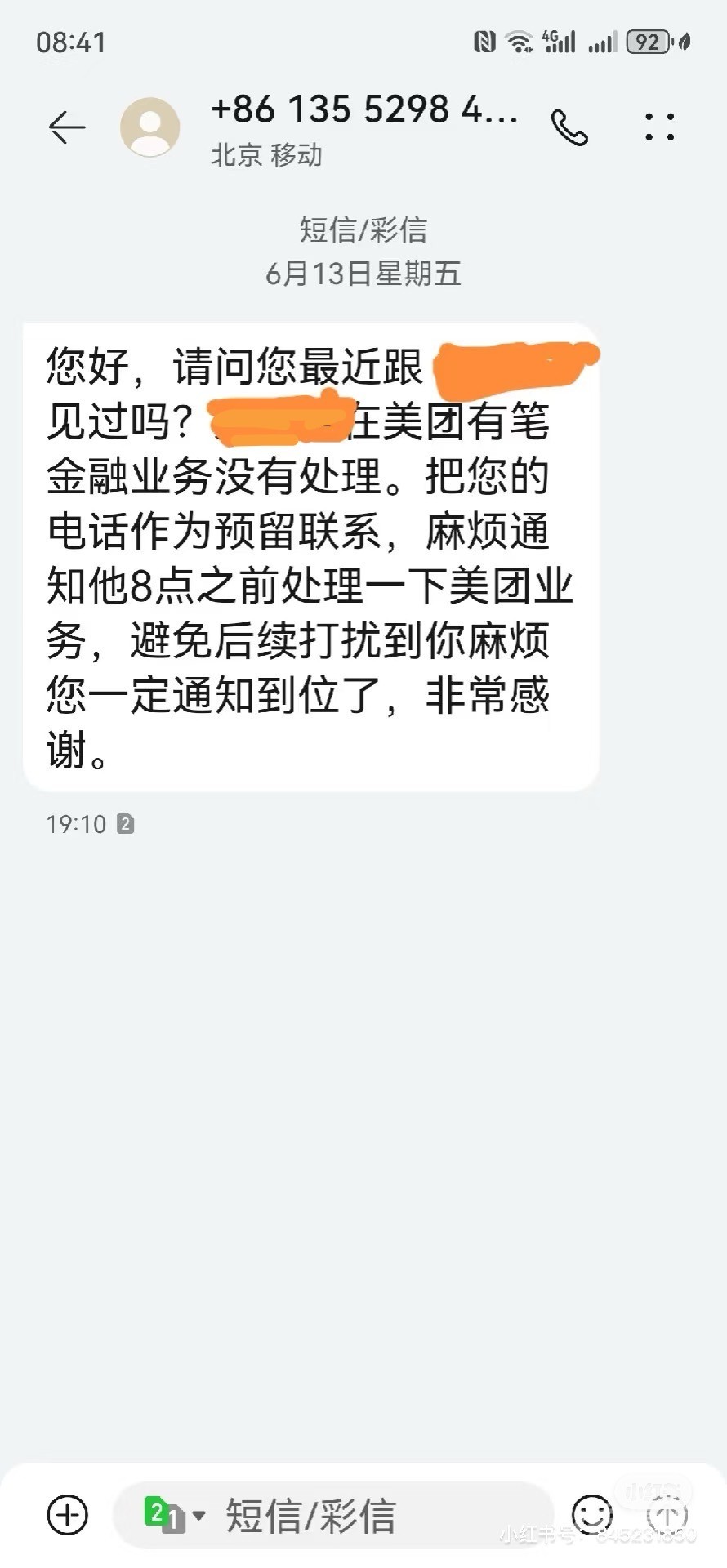Call the +86 135 number

click(x=569, y=127)
